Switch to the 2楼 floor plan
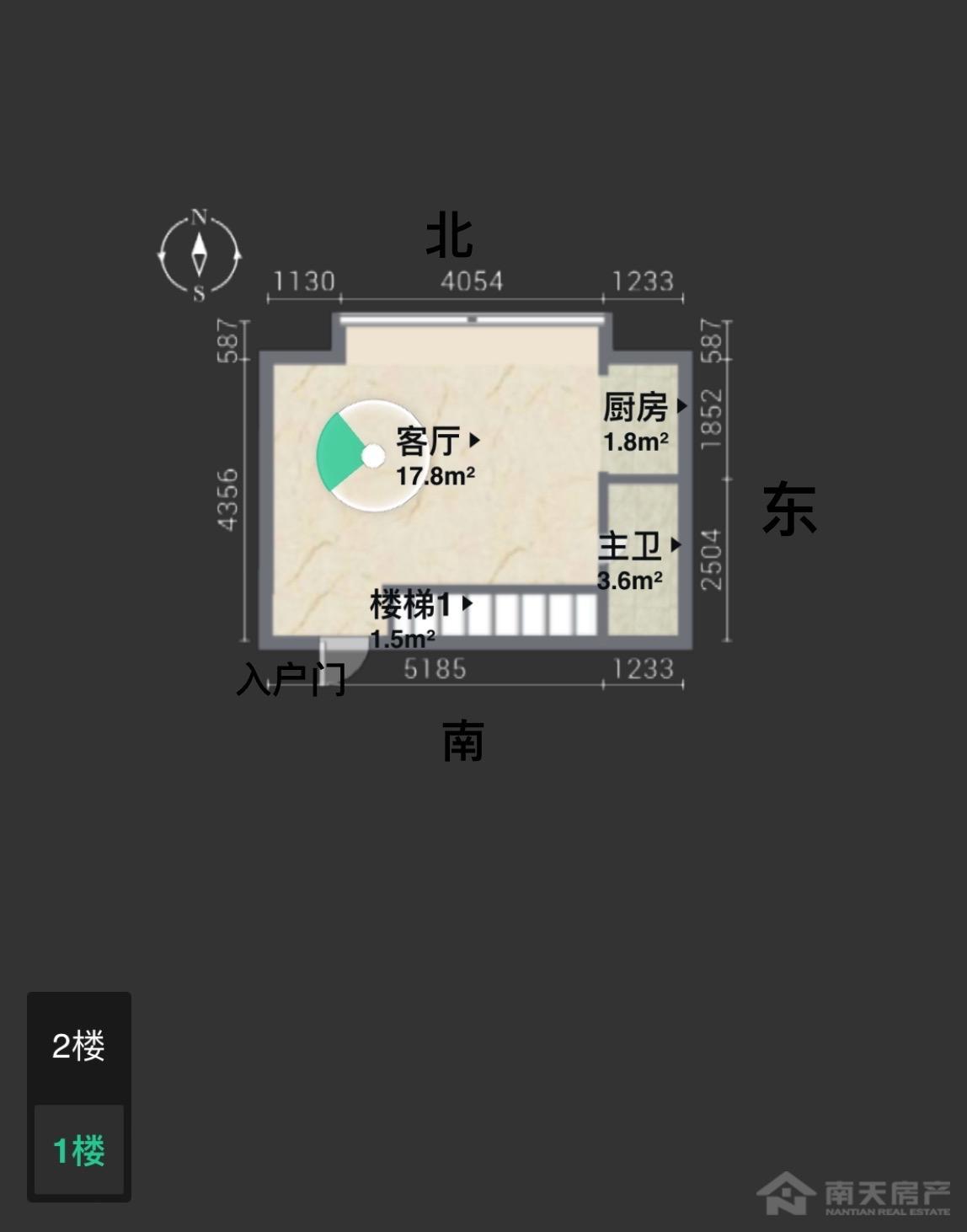 click(x=78, y=1047)
